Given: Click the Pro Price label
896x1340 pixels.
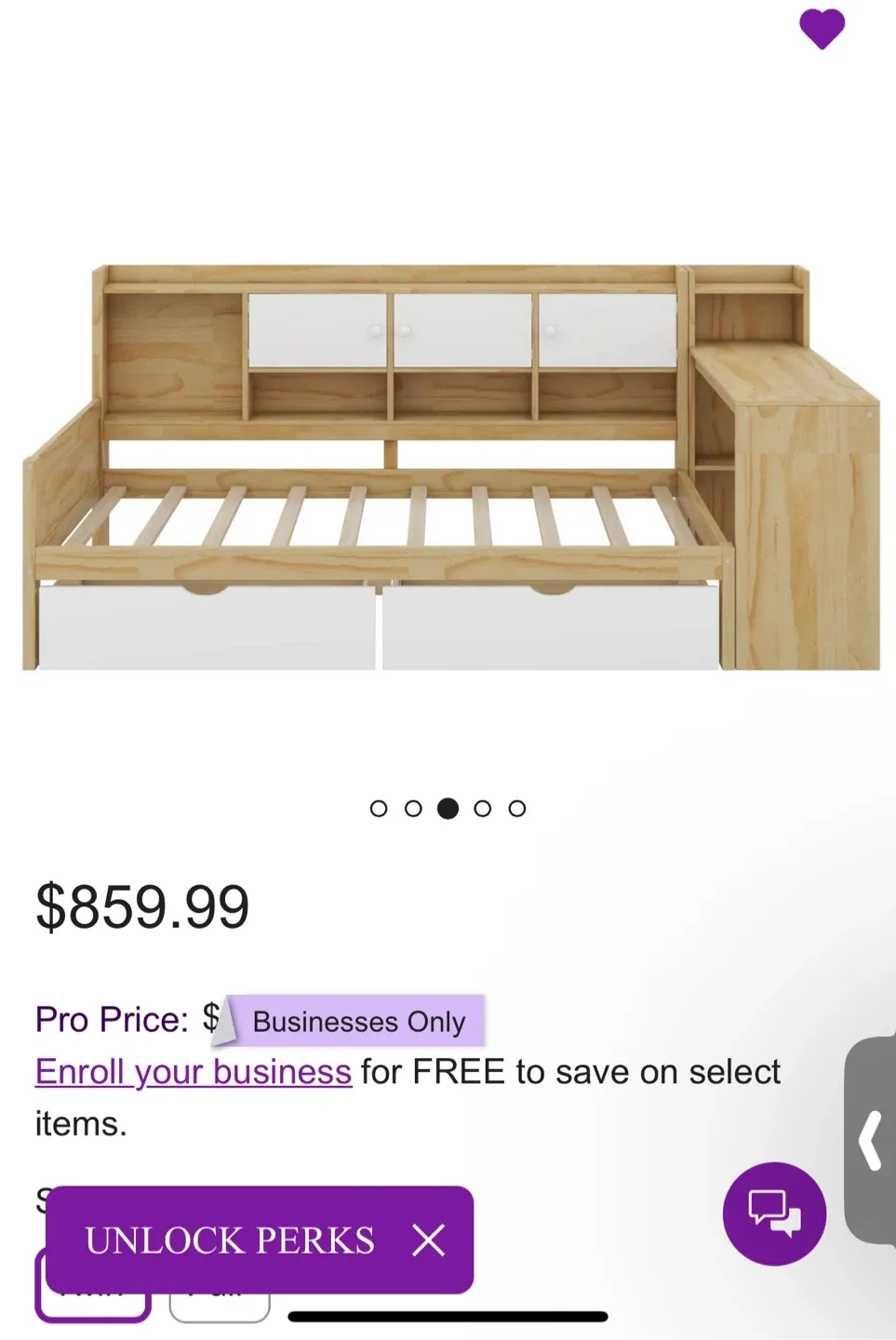Looking at the screenshot, I should (111, 1020).
